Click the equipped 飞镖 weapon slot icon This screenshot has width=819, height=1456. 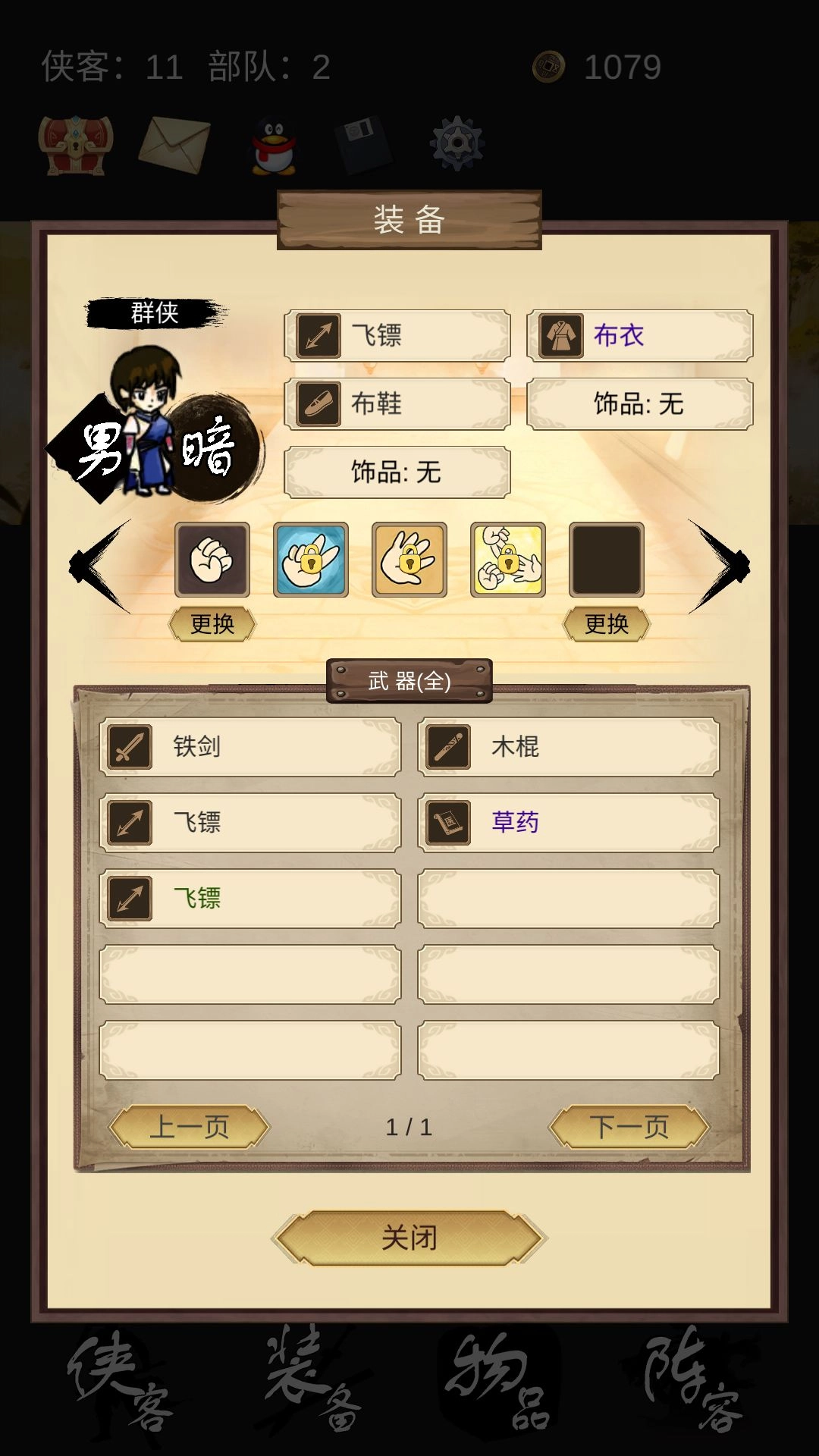click(x=320, y=336)
